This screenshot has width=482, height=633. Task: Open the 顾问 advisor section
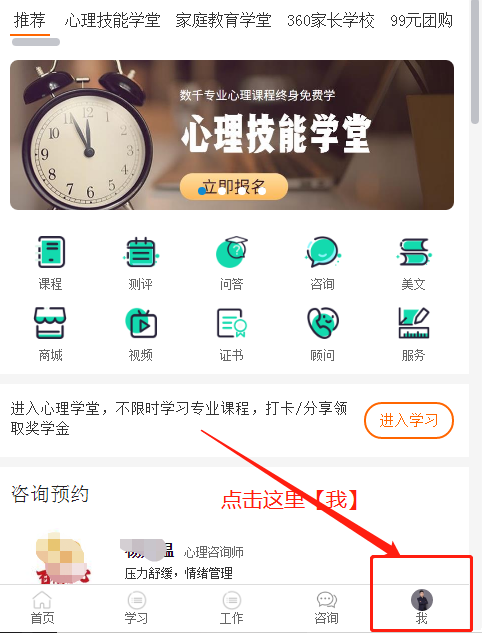point(322,335)
